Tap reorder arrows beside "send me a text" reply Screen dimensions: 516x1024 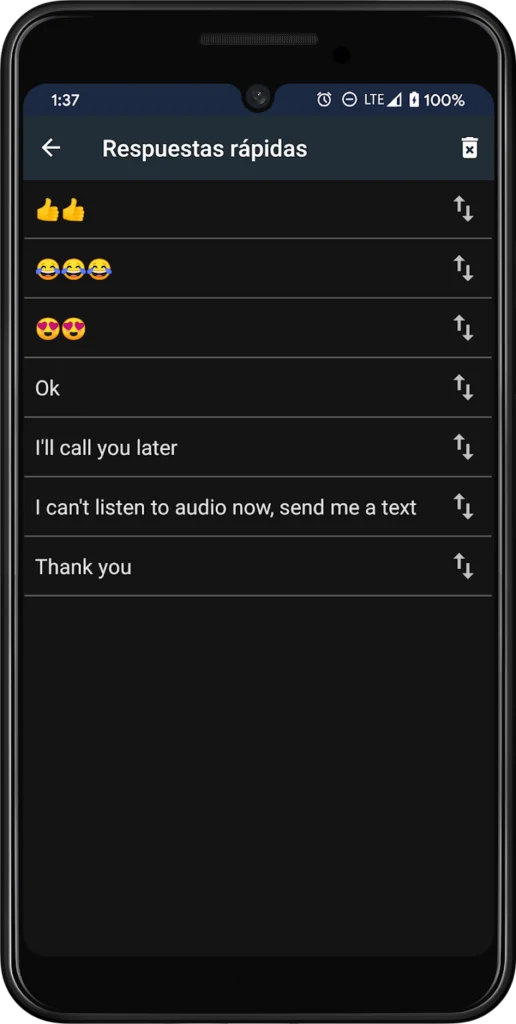[464, 506]
